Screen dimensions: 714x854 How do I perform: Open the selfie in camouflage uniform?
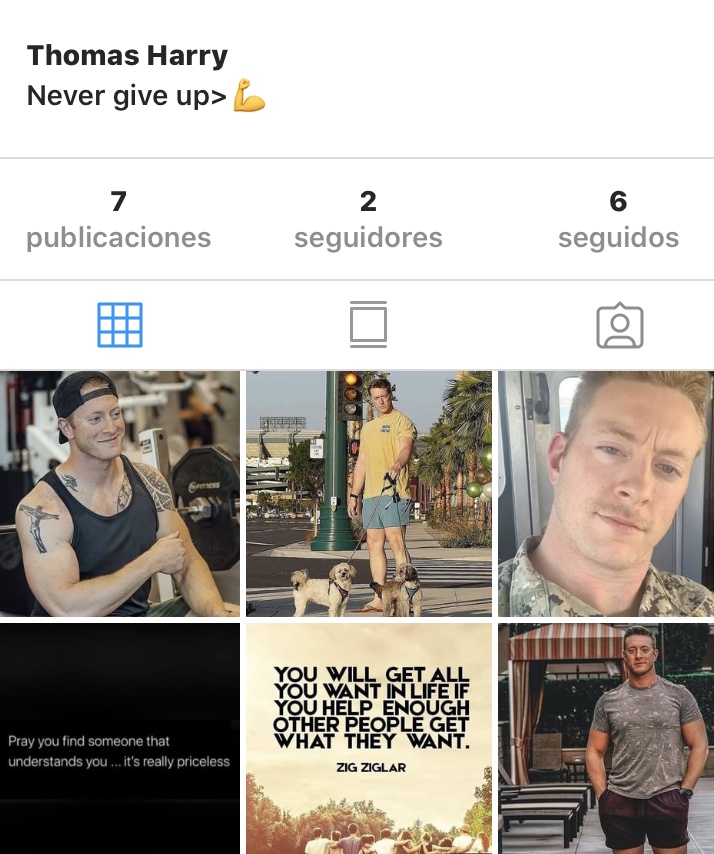coord(606,493)
